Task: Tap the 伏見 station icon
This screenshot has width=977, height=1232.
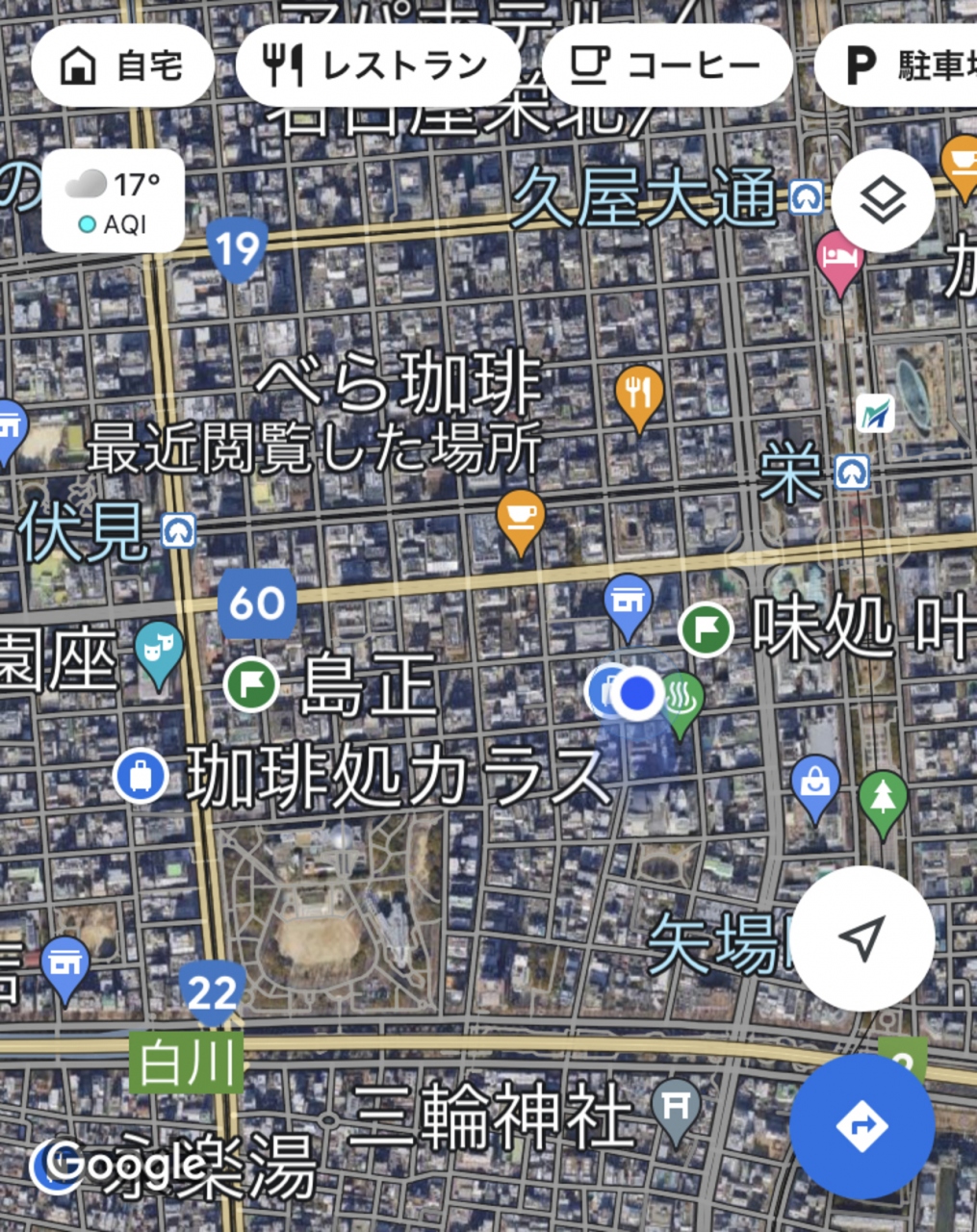Action: (x=178, y=530)
